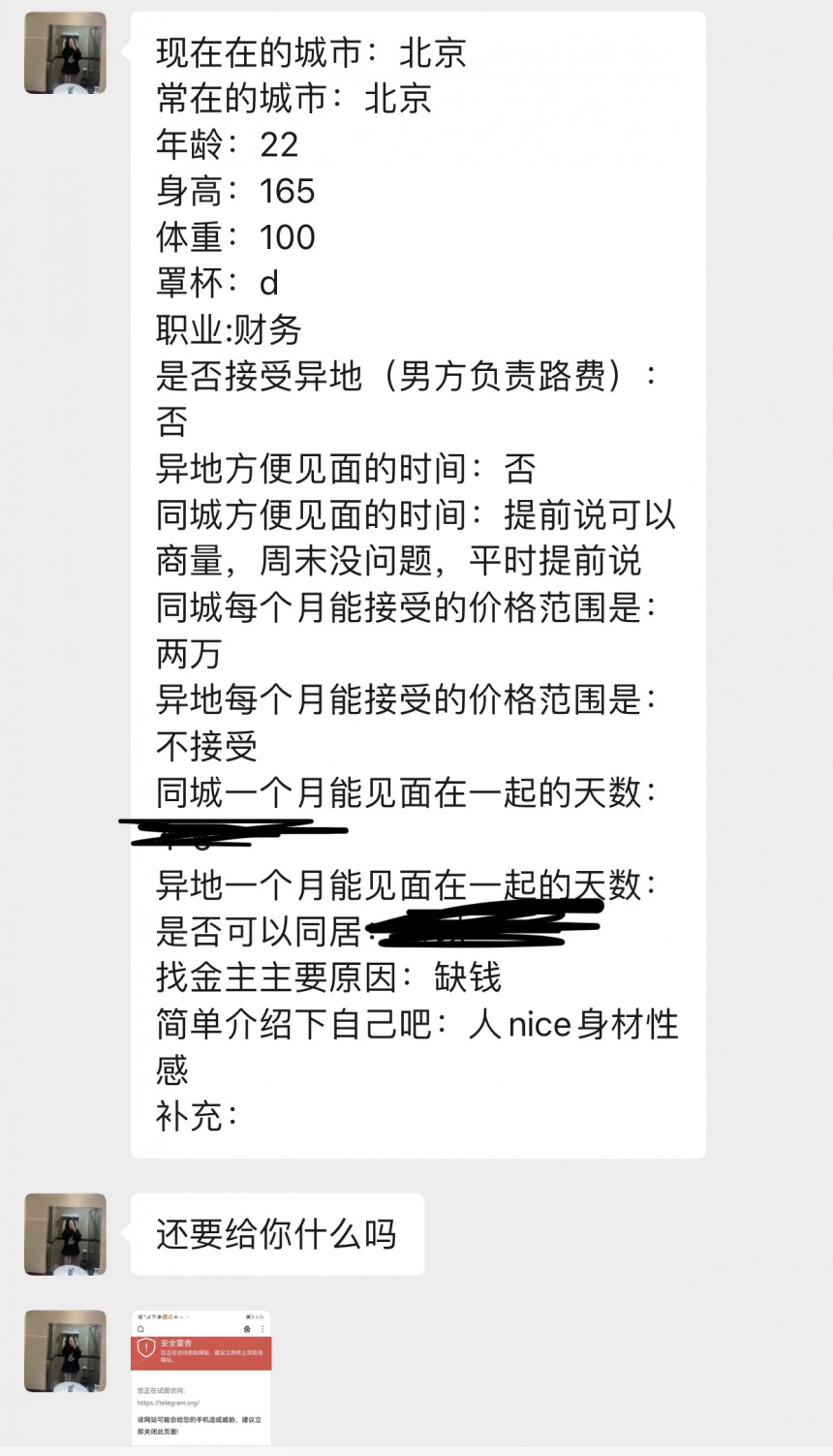Open the avatar next to the image message
The width and height of the screenshot is (833, 1456).
(x=65, y=1350)
